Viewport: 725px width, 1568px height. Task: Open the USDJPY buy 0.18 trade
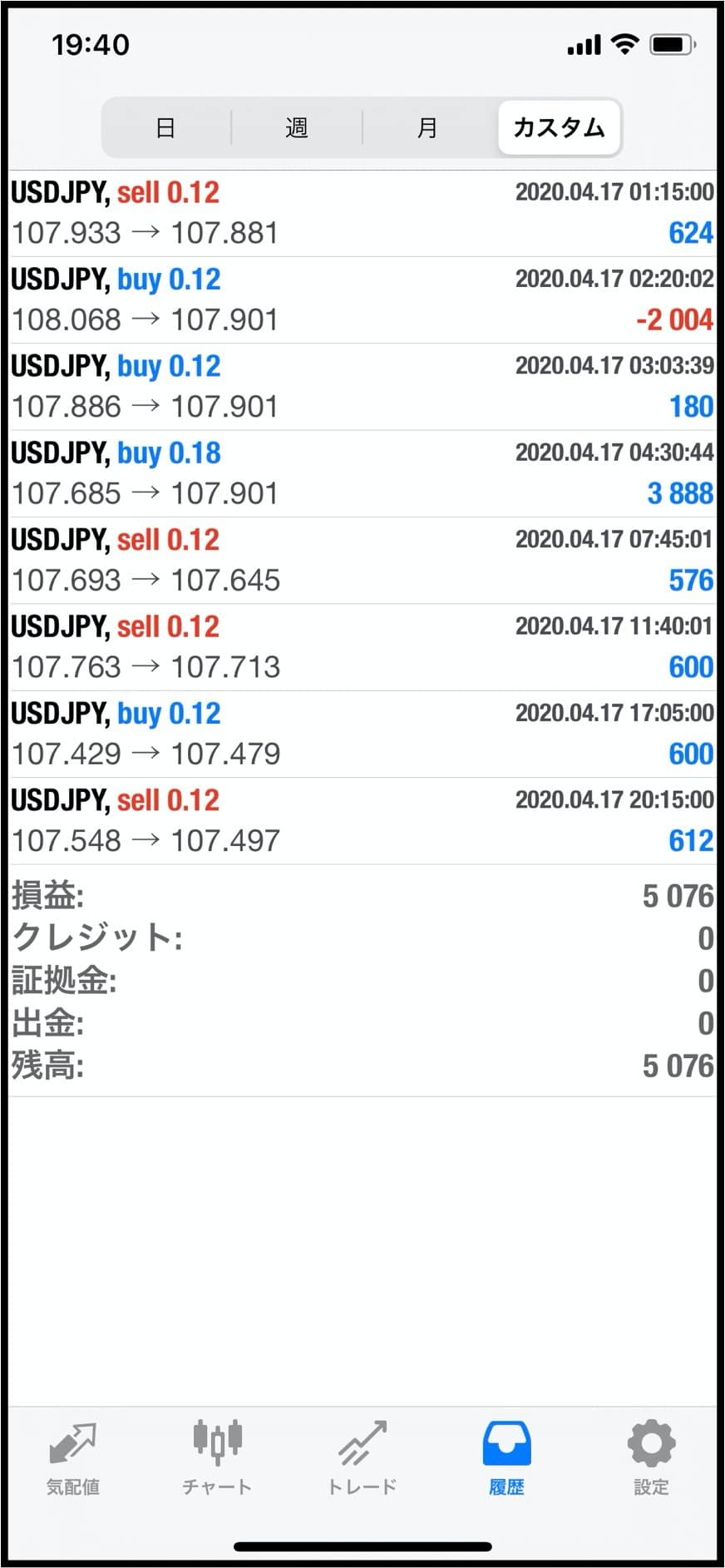pyautogui.click(x=362, y=473)
